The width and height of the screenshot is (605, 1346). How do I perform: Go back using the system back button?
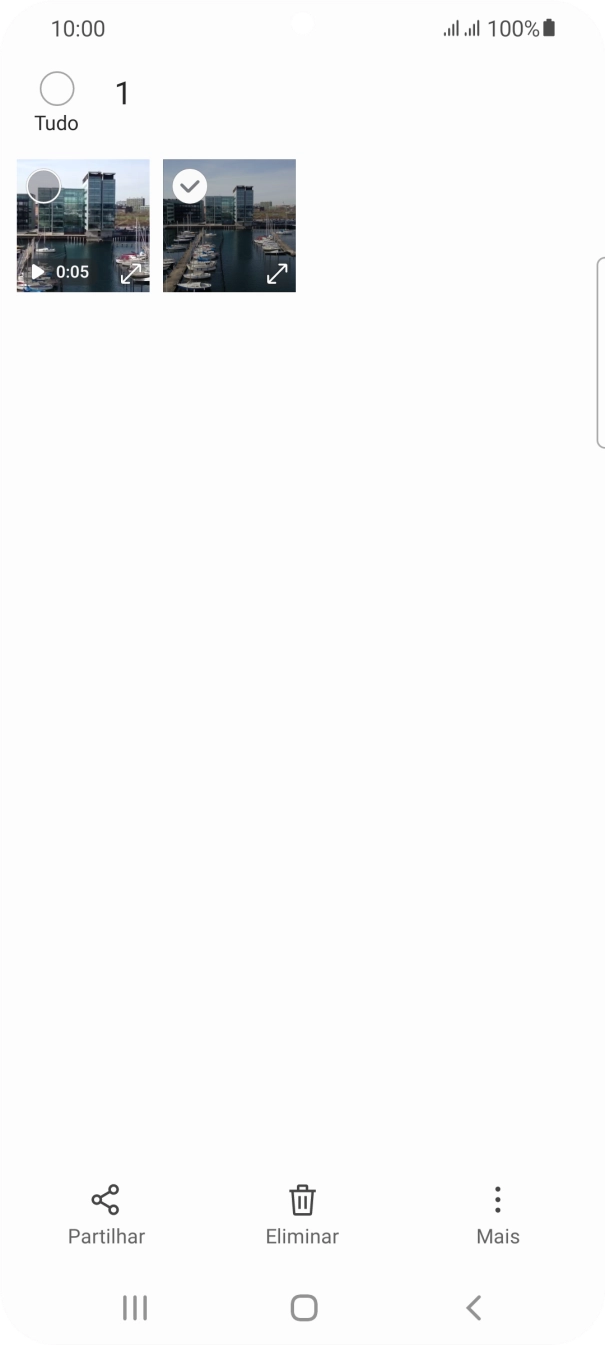click(474, 1307)
